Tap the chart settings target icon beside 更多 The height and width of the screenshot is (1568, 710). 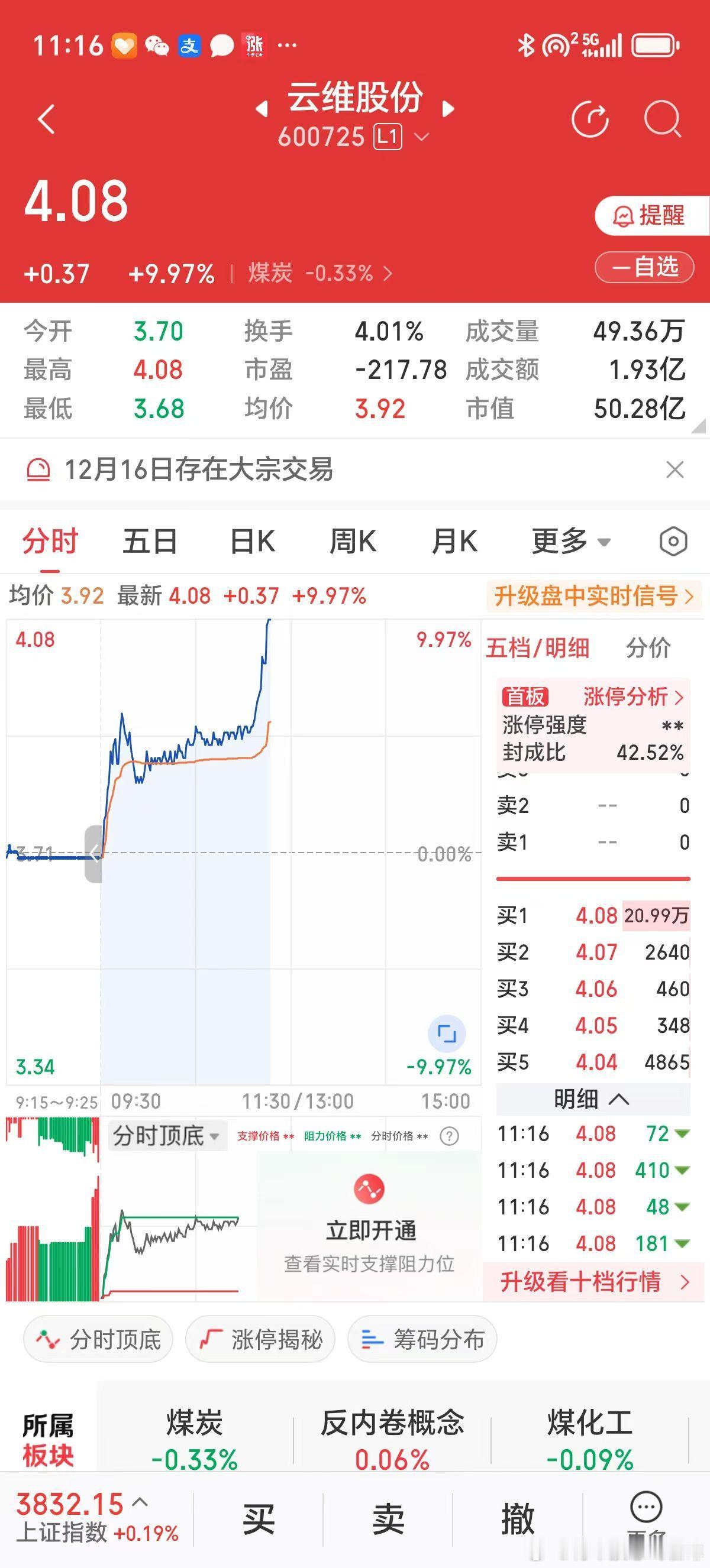point(674,540)
